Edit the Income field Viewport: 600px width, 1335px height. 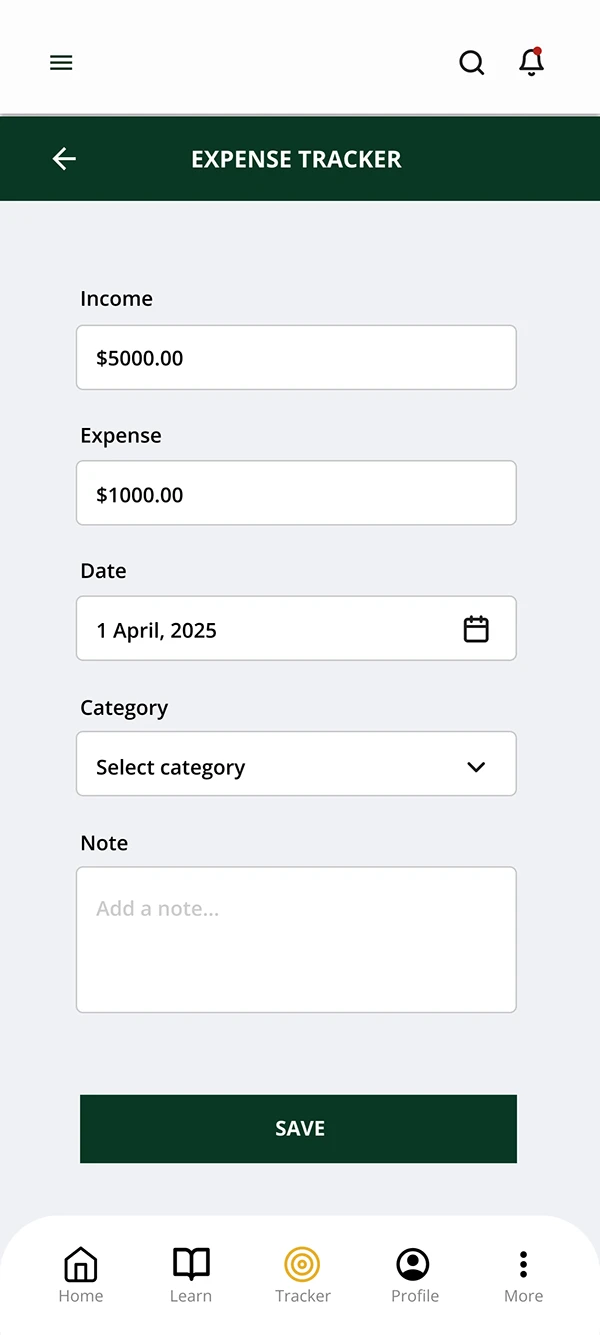click(x=296, y=357)
